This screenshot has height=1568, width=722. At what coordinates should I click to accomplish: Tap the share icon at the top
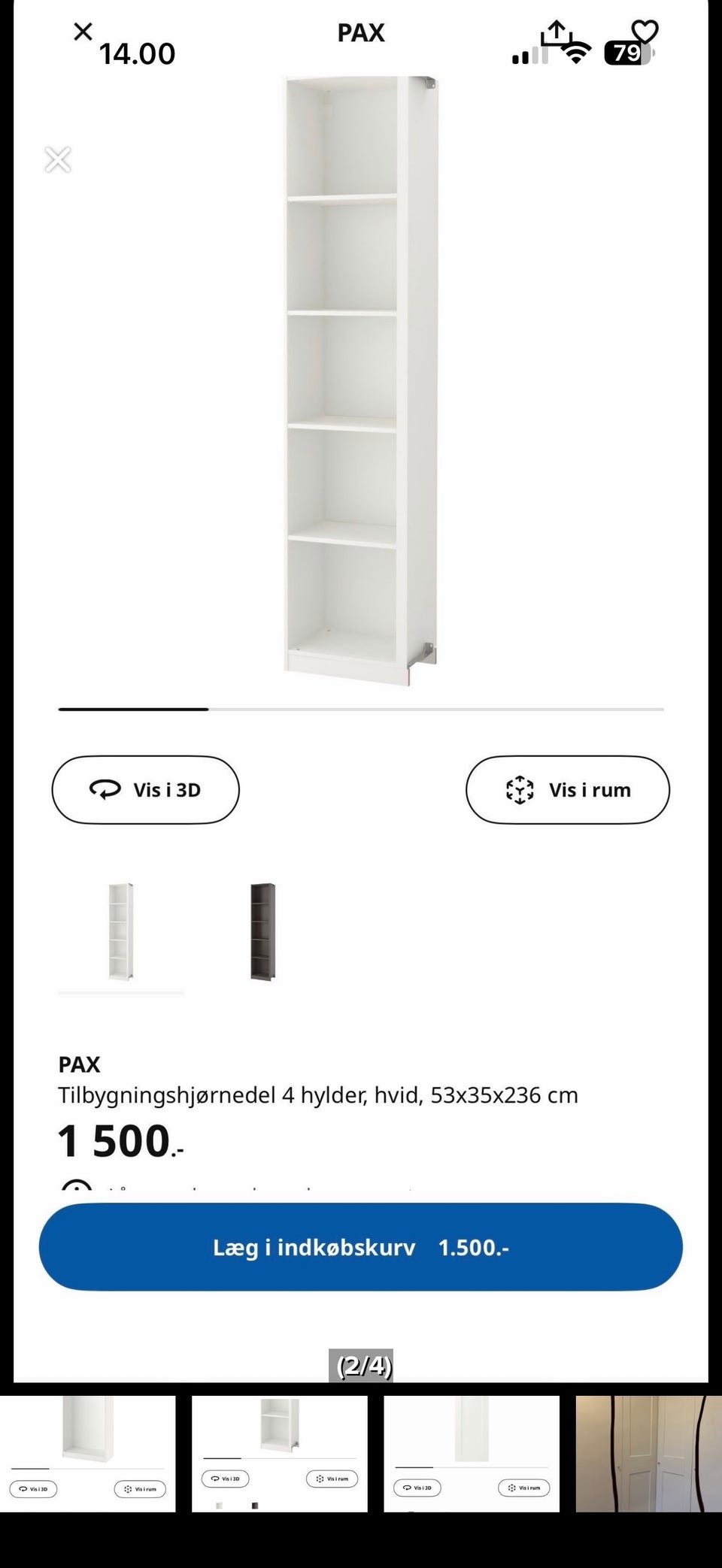click(555, 34)
